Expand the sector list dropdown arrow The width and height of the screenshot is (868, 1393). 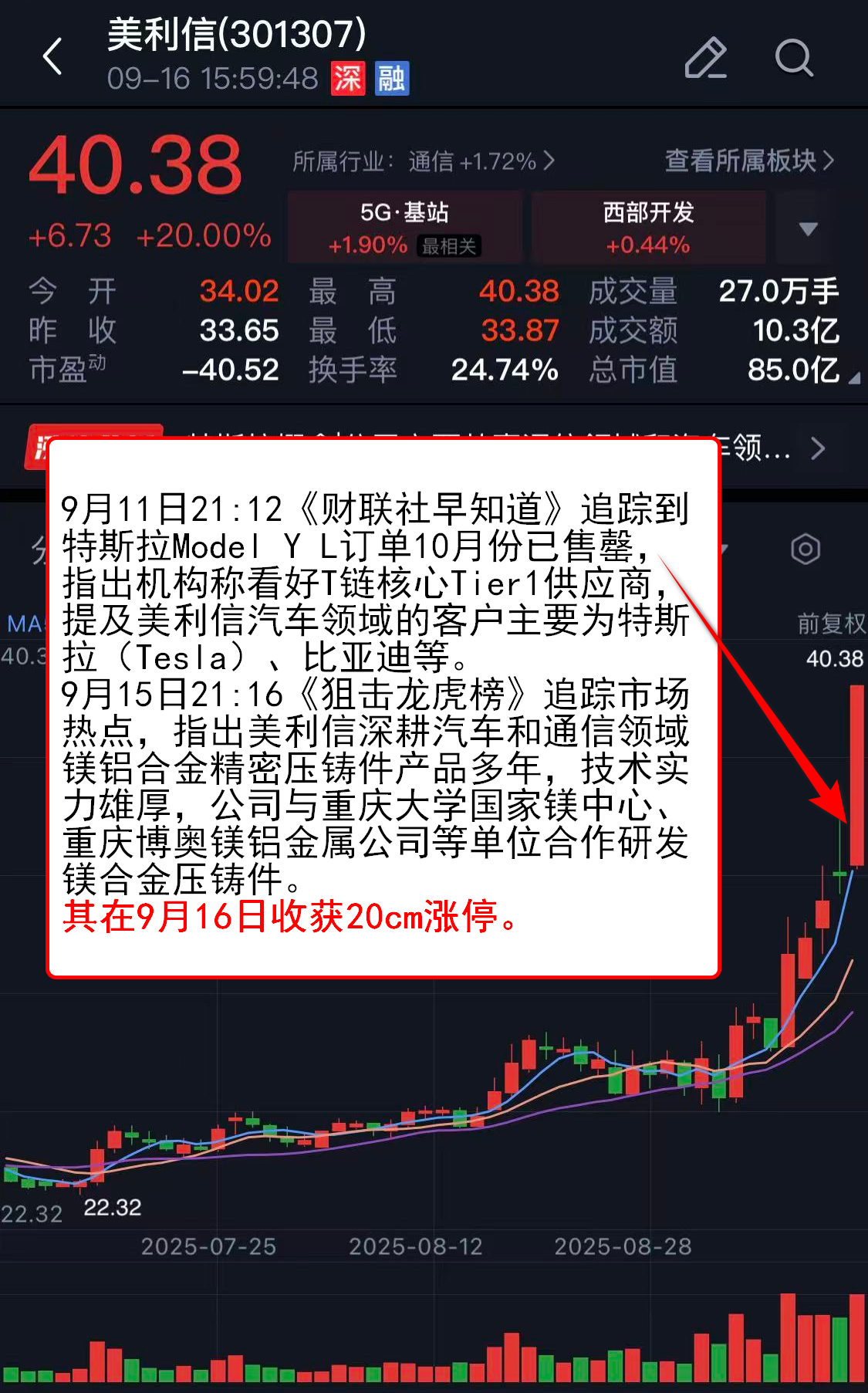click(808, 229)
